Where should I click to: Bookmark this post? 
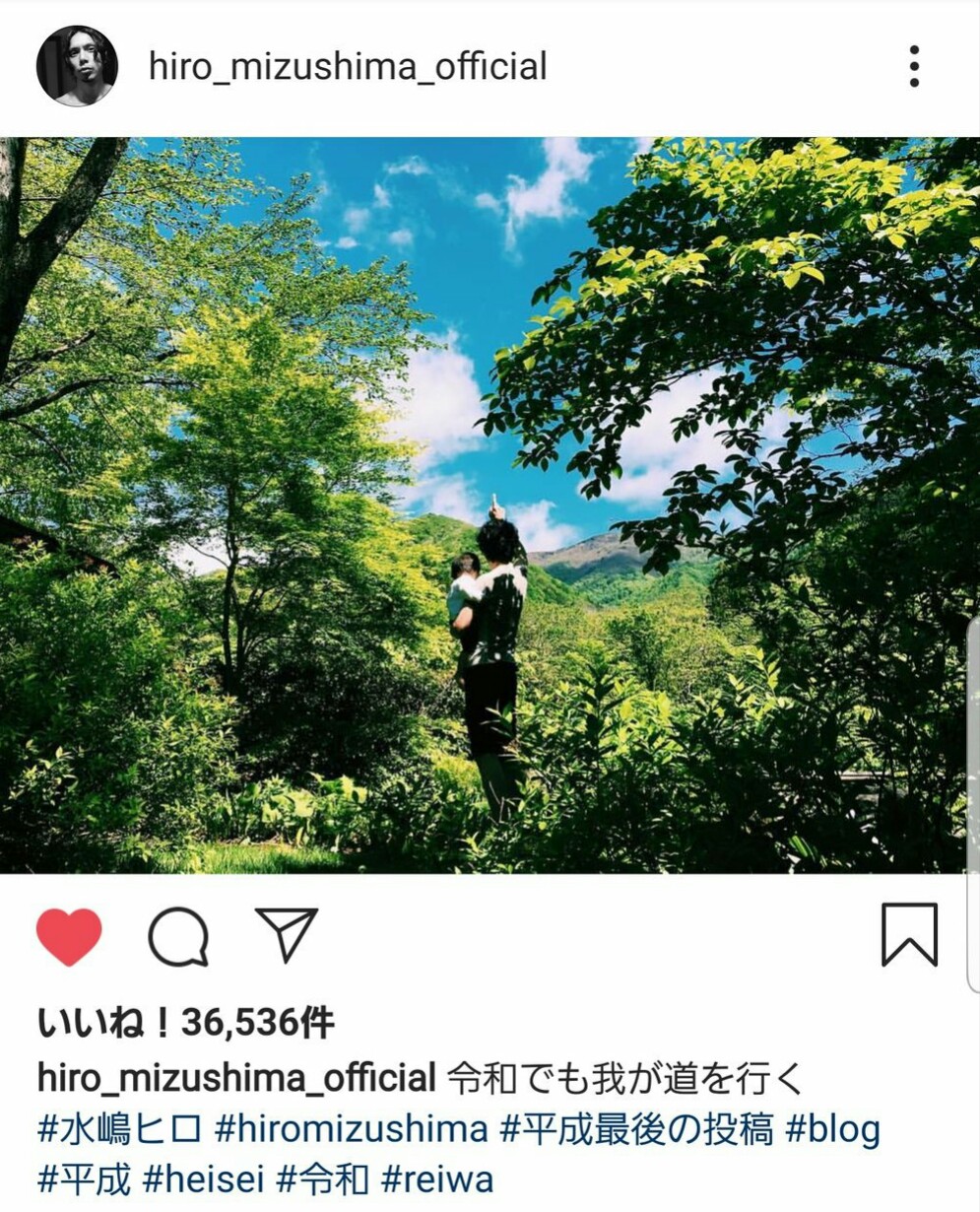908,934
